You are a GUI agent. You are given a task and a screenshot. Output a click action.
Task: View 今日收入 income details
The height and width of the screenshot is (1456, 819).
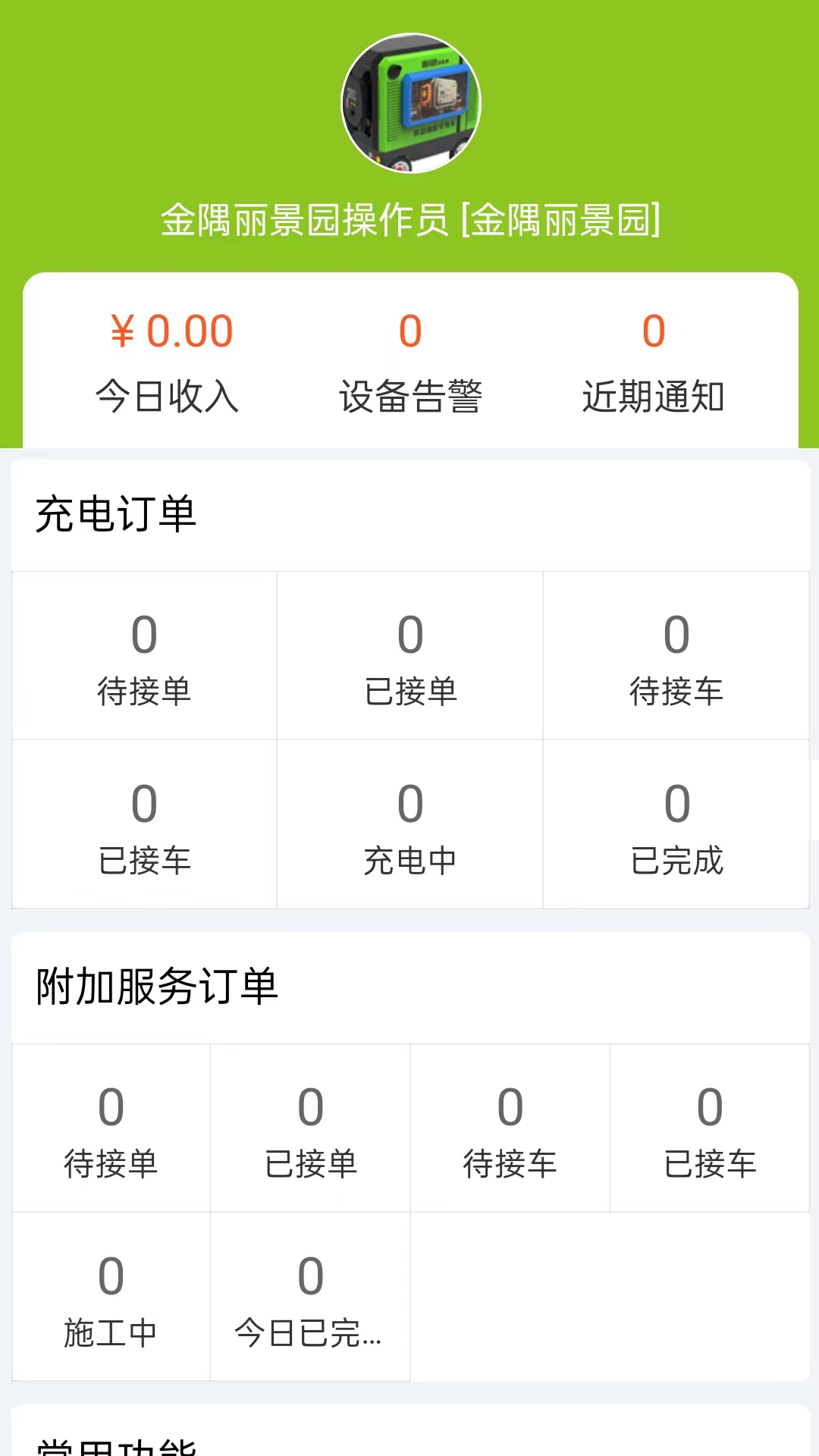(x=168, y=362)
